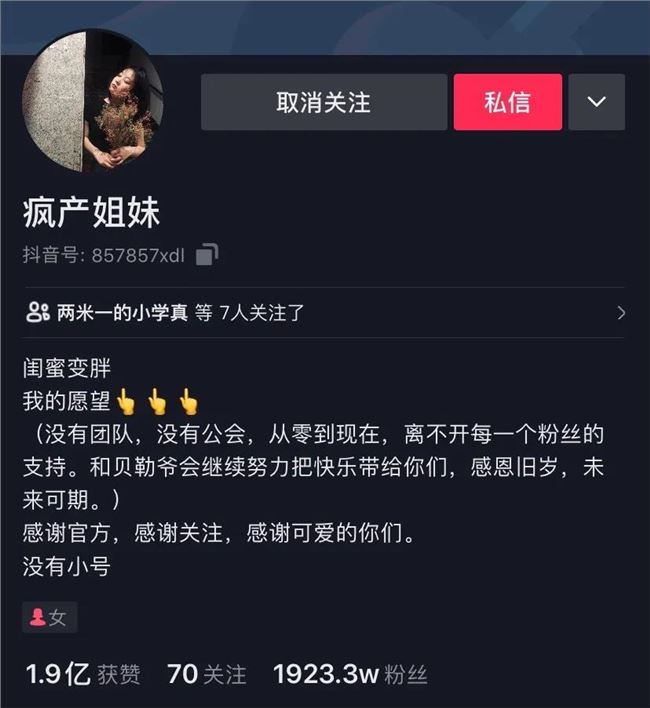Send a private message via 私信
The image size is (650, 708).
[x=507, y=102]
